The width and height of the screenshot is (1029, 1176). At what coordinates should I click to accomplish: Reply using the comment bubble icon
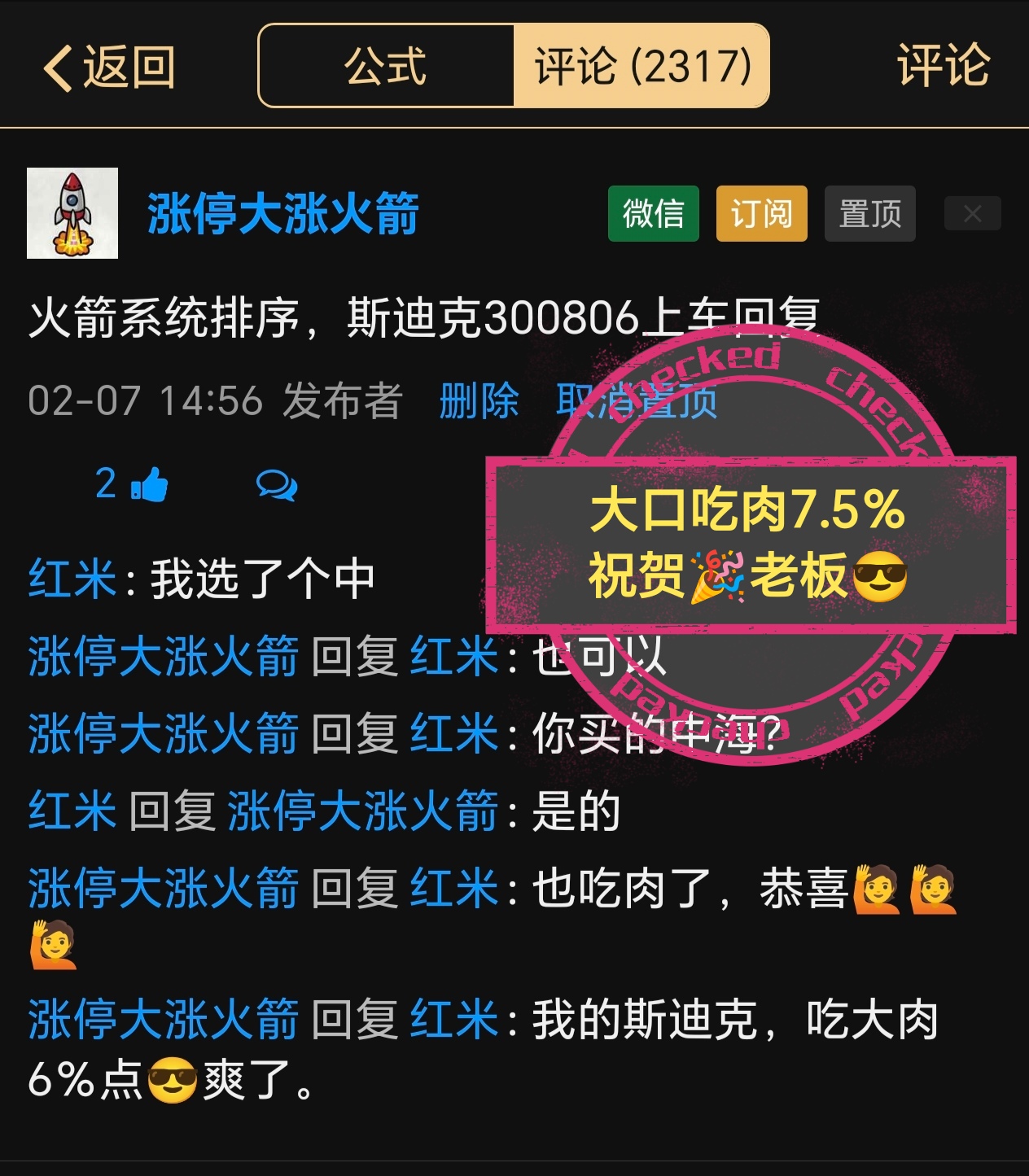coord(277,485)
